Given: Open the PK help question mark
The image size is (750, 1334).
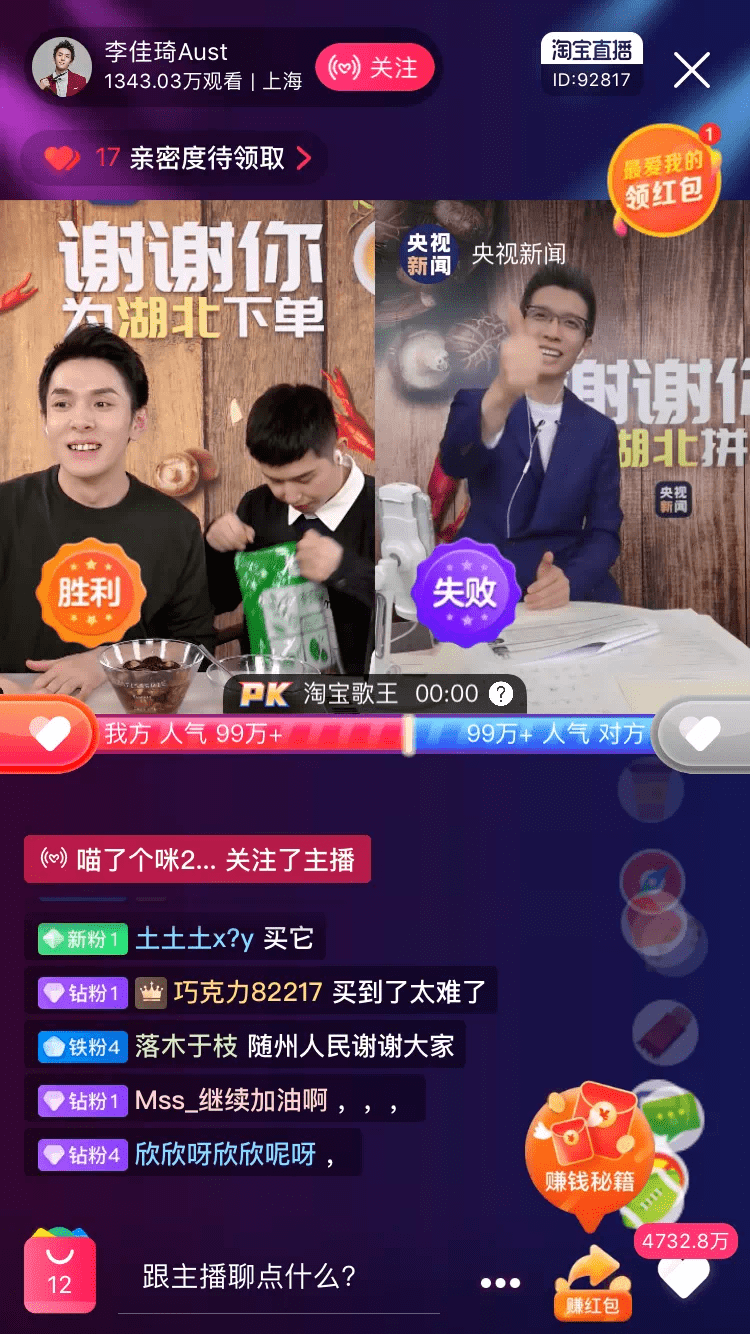Looking at the screenshot, I should pos(500,693).
